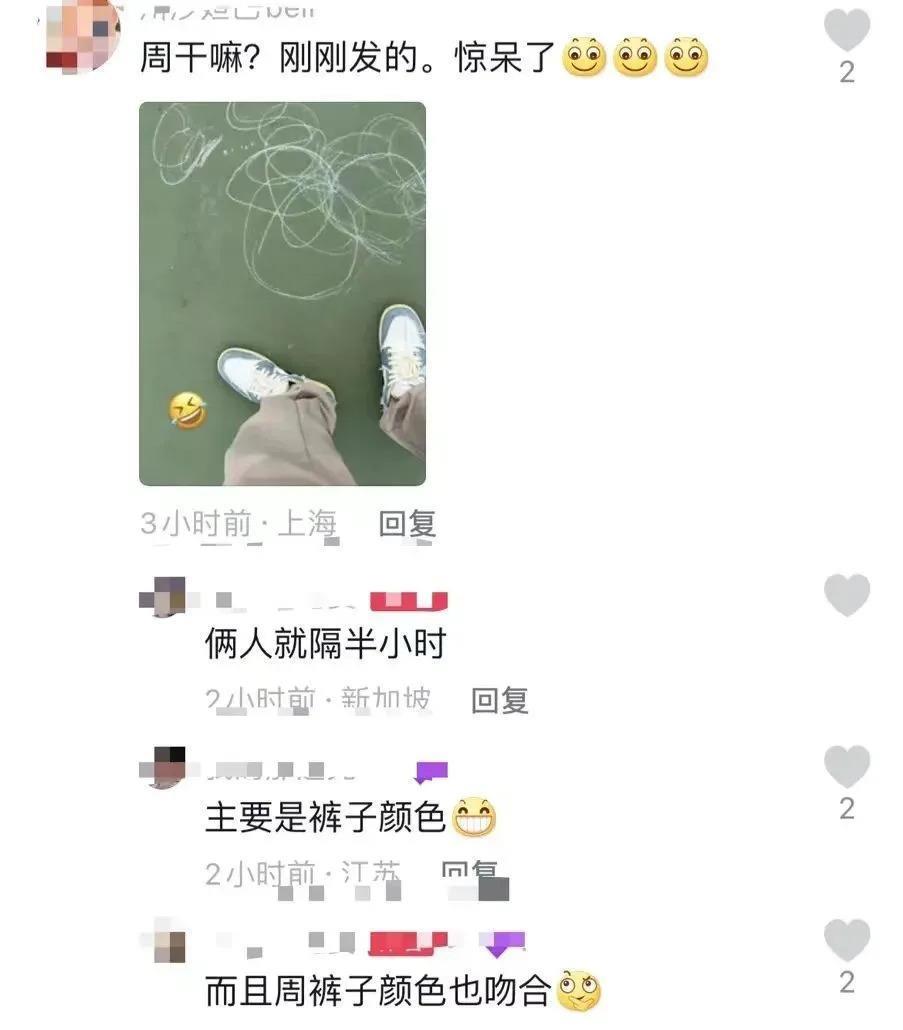Tap the laughing emoji sticker on the photo
This screenshot has width=903, height=1030.
(189, 407)
